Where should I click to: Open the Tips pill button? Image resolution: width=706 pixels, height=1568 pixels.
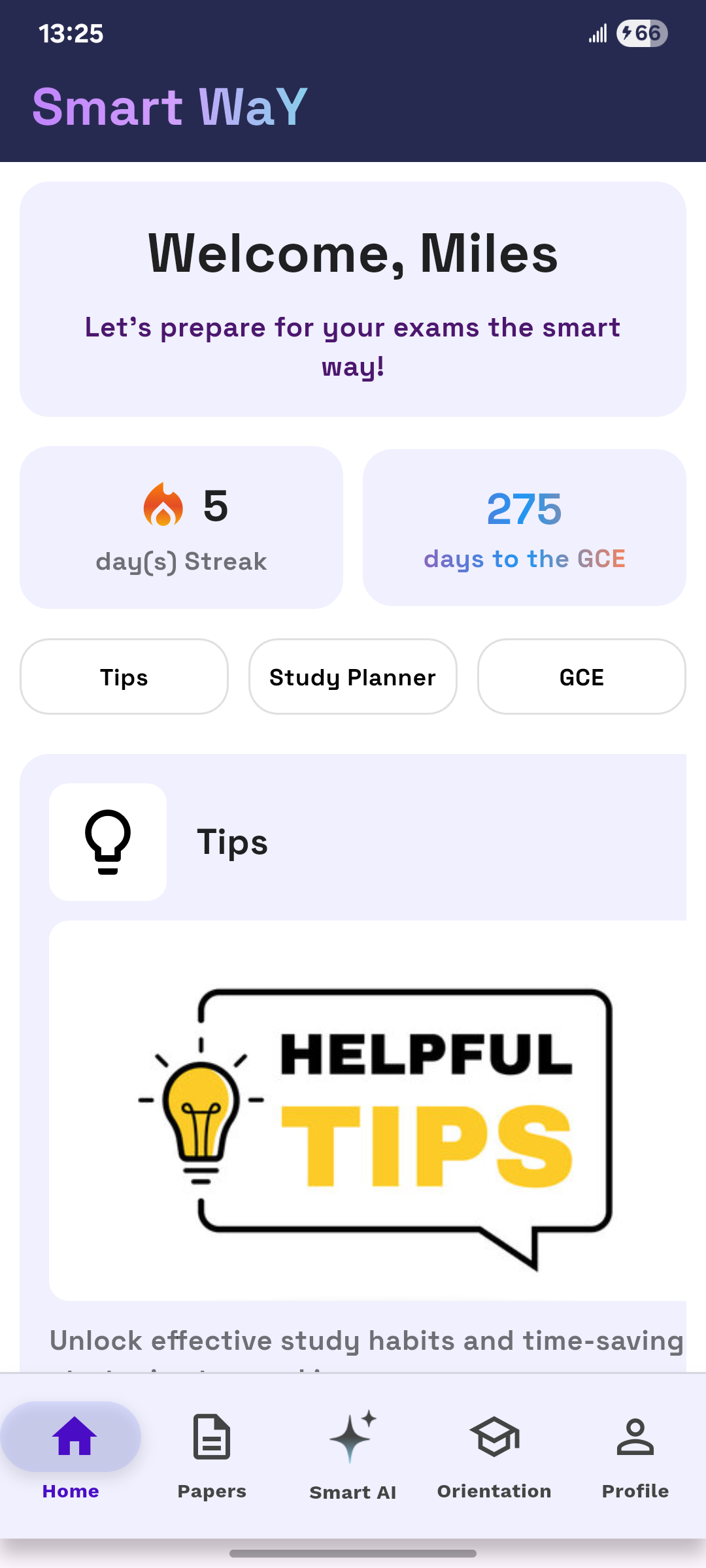[x=124, y=677]
